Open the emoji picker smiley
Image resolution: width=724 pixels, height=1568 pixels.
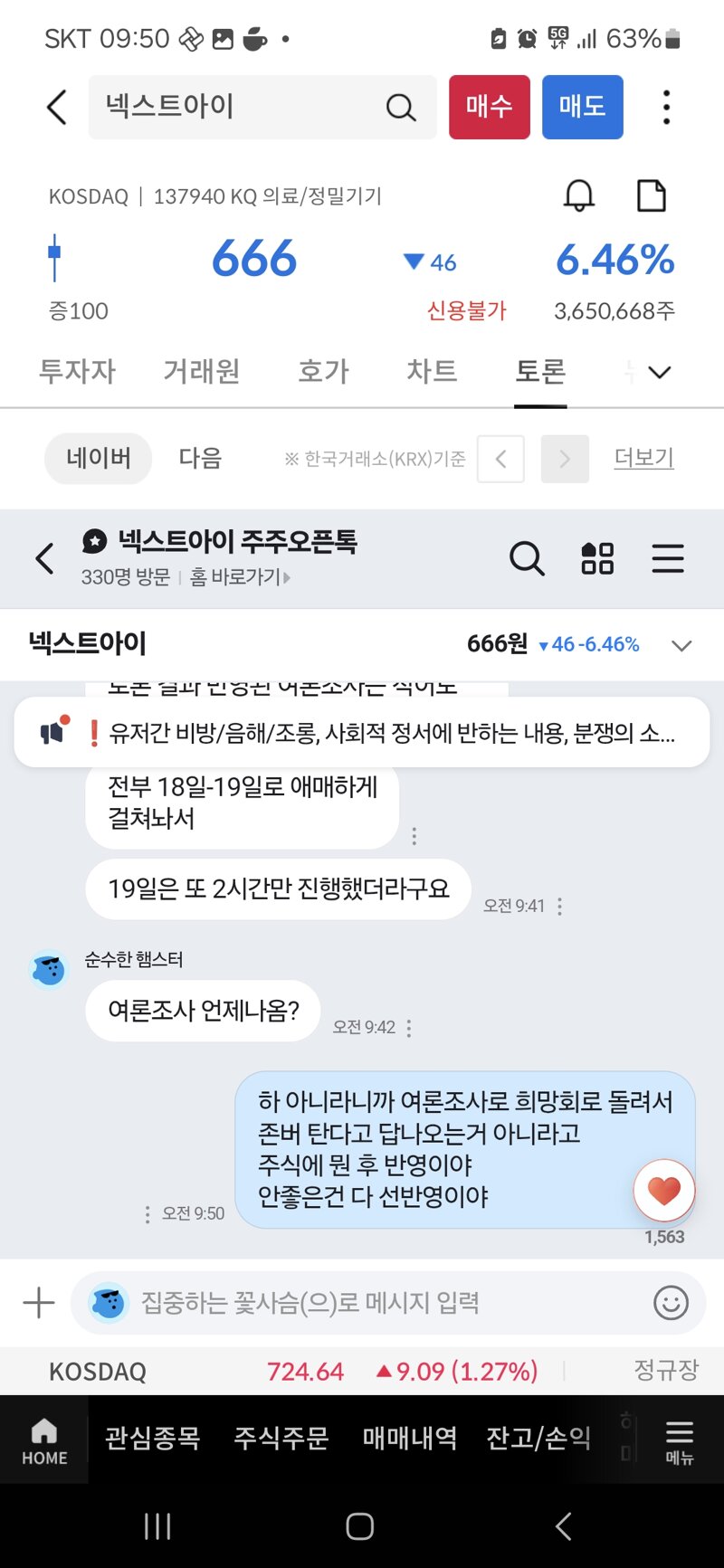click(671, 1303)
